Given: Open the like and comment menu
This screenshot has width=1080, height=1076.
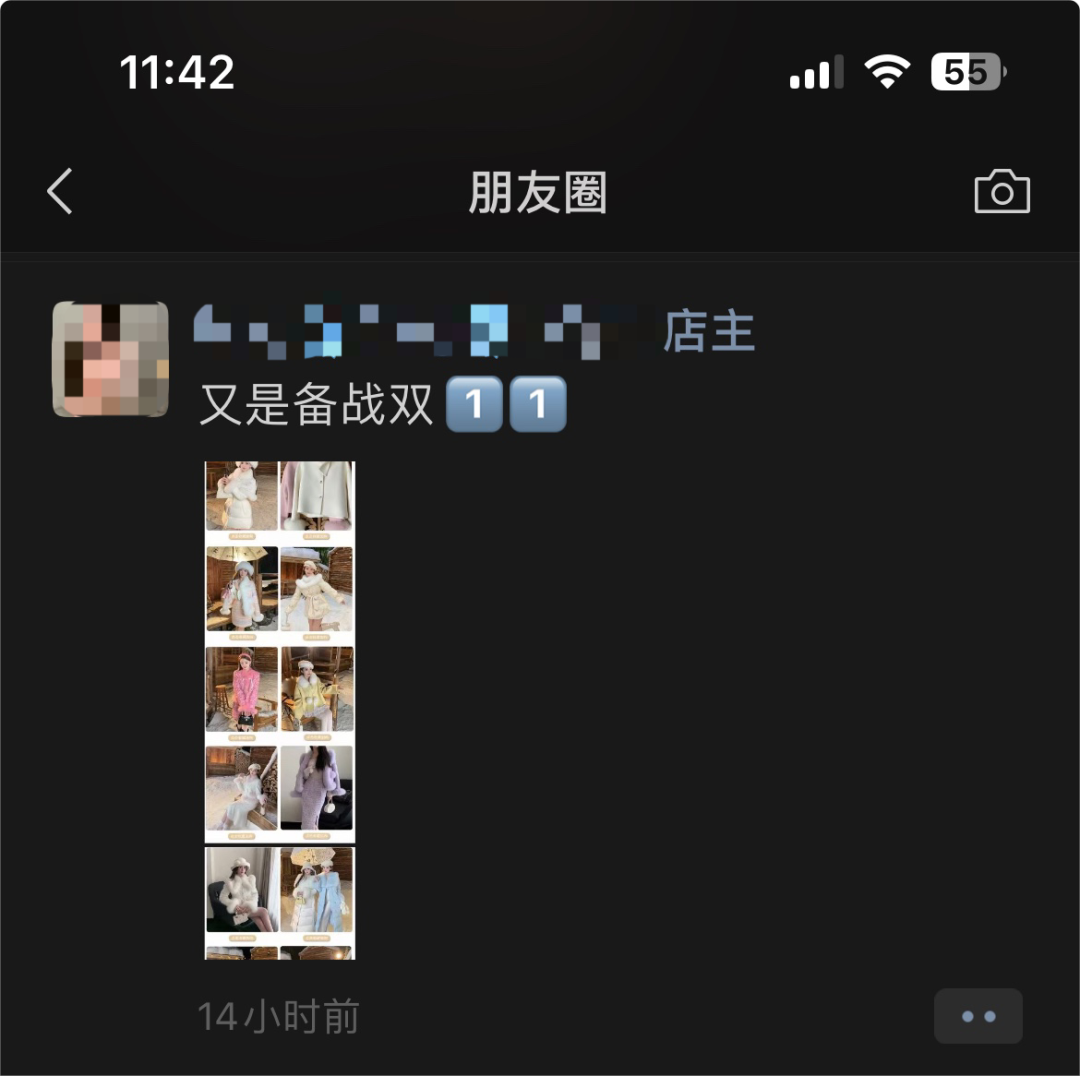Looking at the screenshot, I should 978,1016.
